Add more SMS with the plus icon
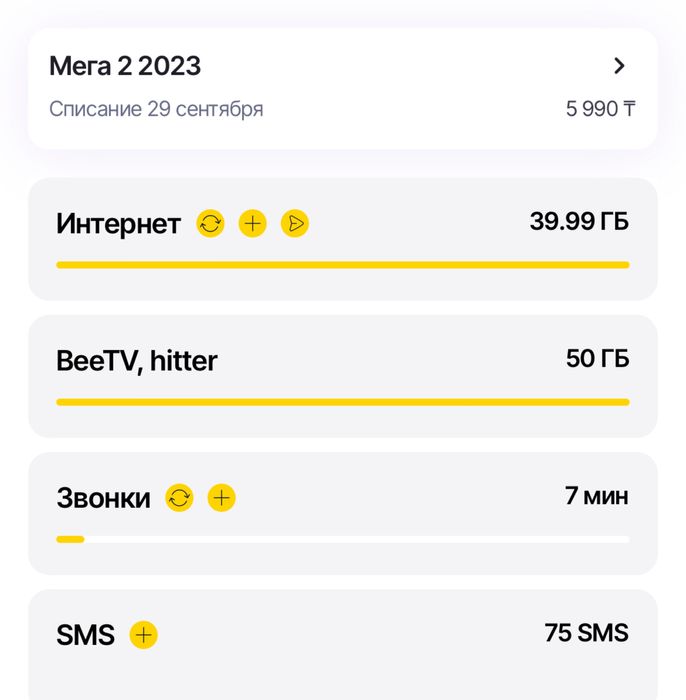 click(x=144, y=635)
